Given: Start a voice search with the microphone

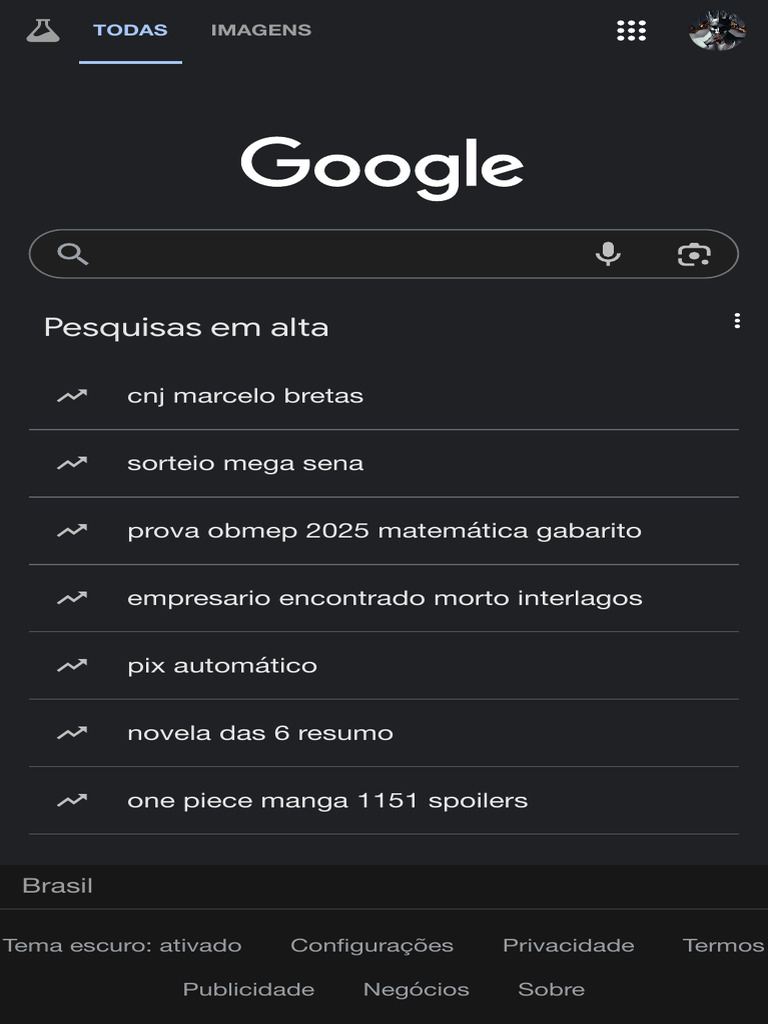Looking at the screenshot, I should click(x=608, y=254).
